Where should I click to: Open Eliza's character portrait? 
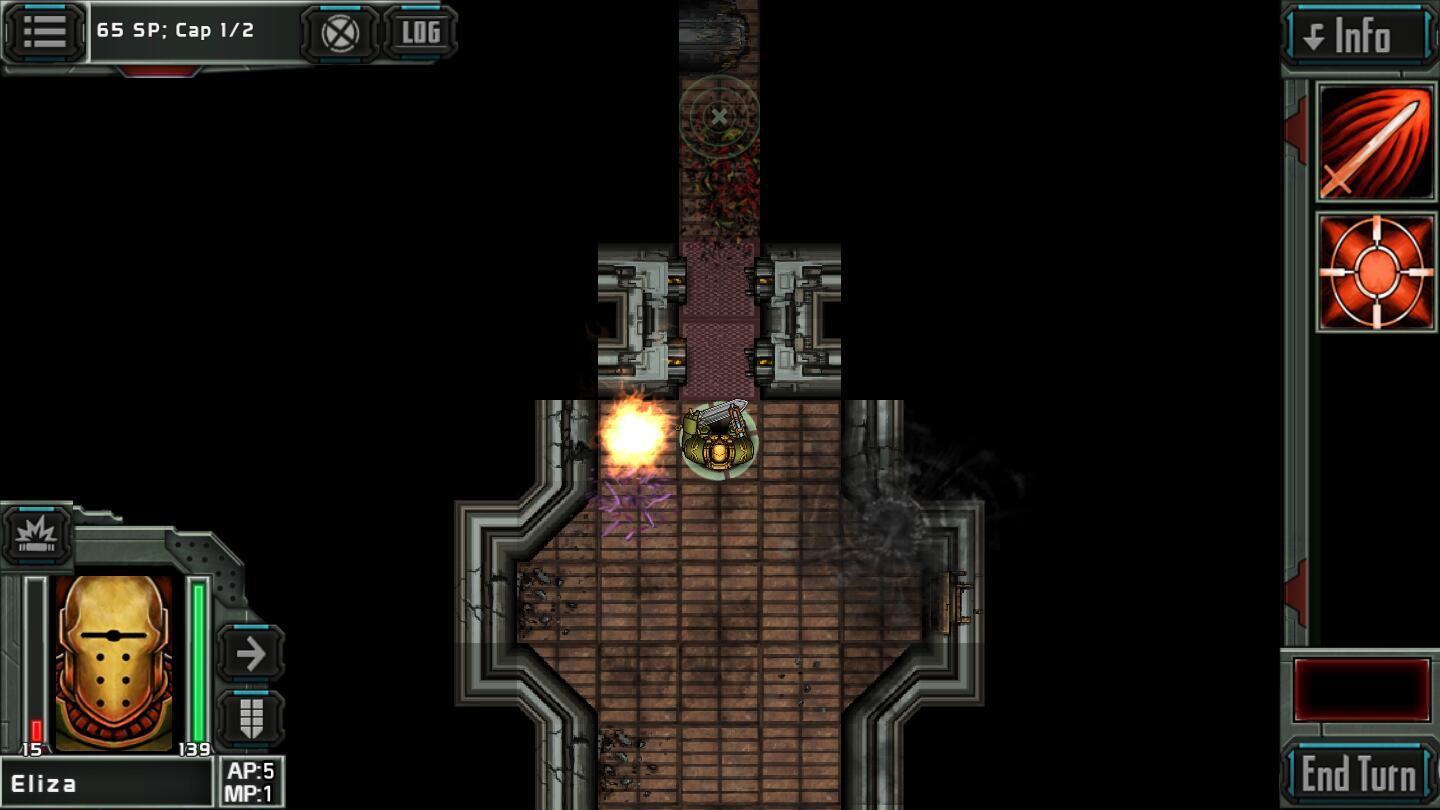pyautogui.click(x=113, y=662)
